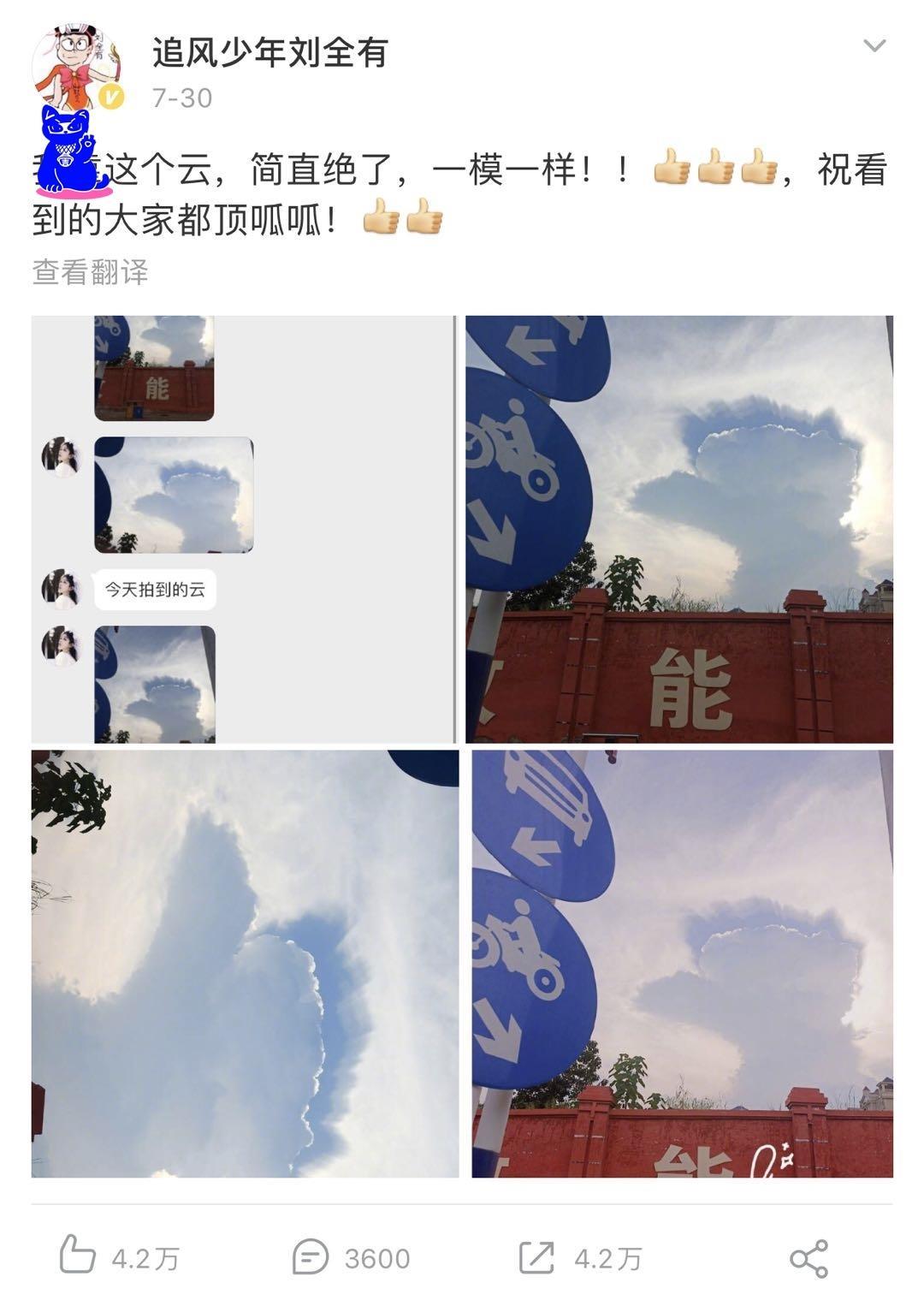Open the cloud photo with car sign
This screenshot has width=924, height=1312.
[682, 964]
